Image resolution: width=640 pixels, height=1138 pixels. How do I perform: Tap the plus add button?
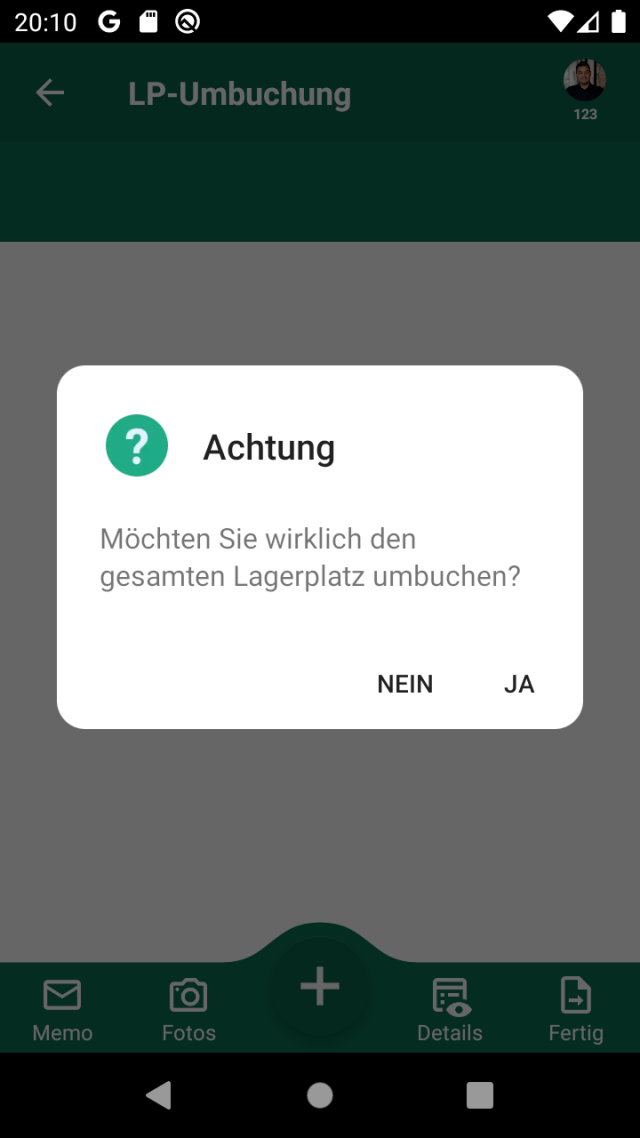[320, 987]
